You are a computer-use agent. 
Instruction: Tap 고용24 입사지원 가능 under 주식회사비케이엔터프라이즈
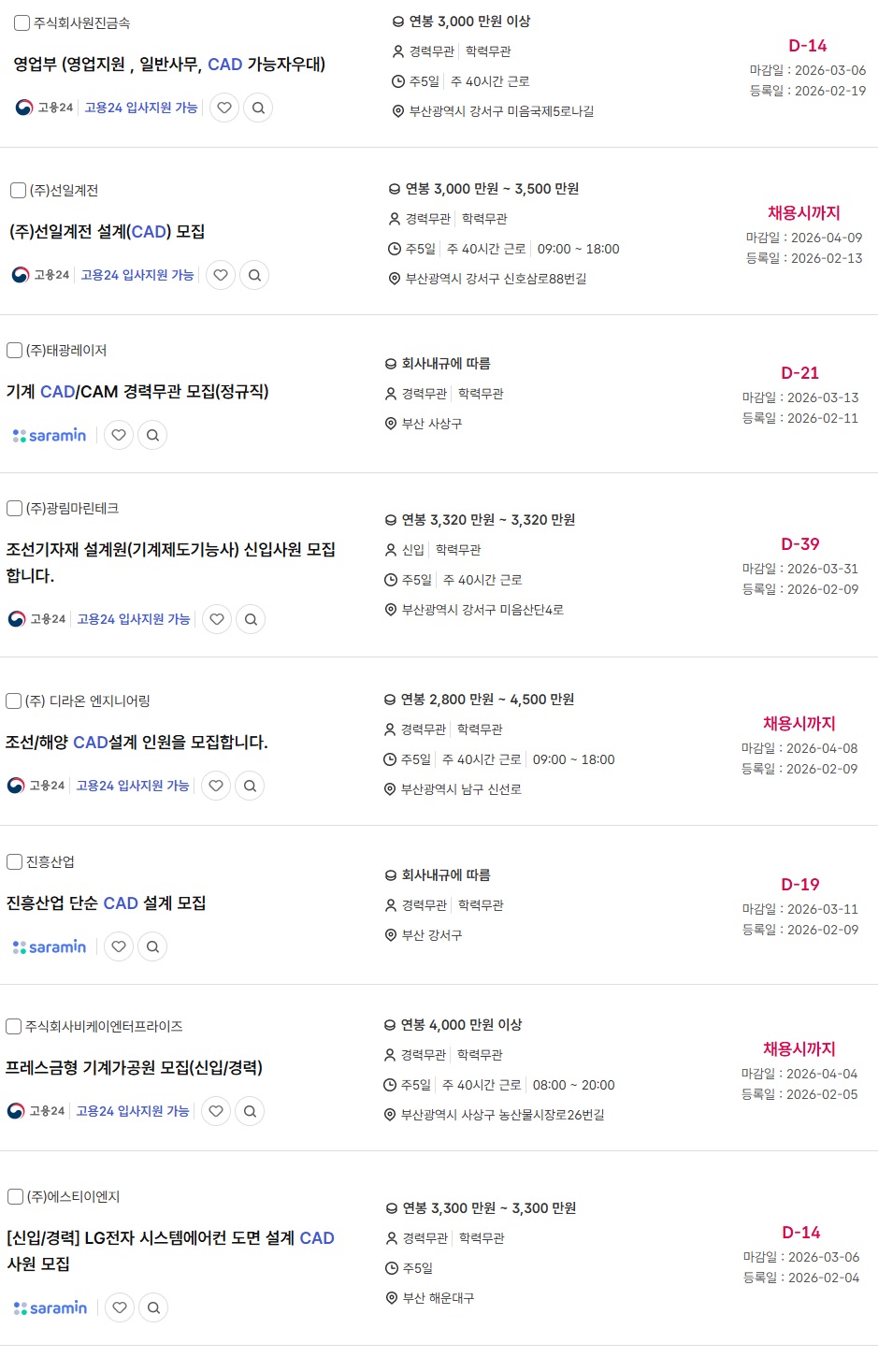click(x=133, y=1111)
